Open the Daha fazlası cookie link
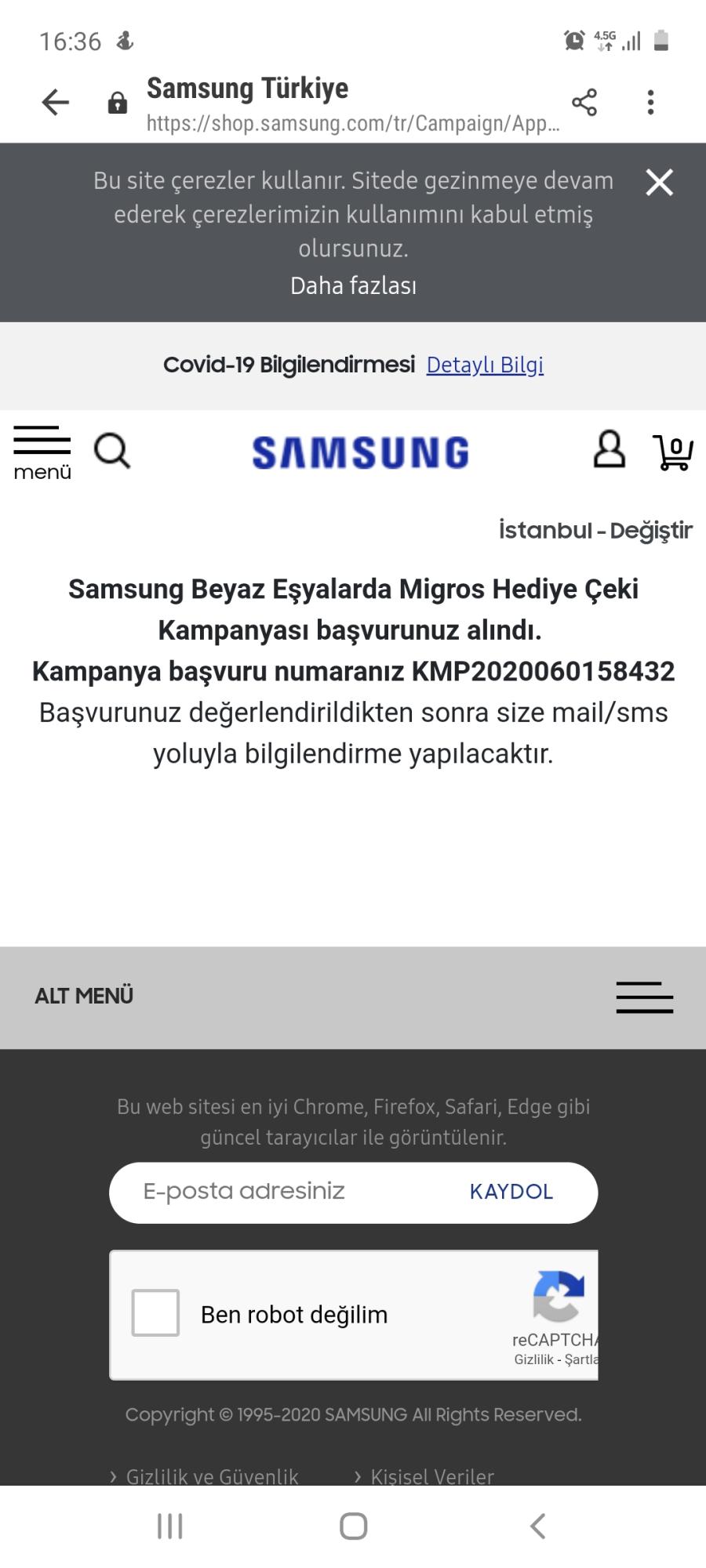This screenshot has height=1568, width=706. (353, 285)
